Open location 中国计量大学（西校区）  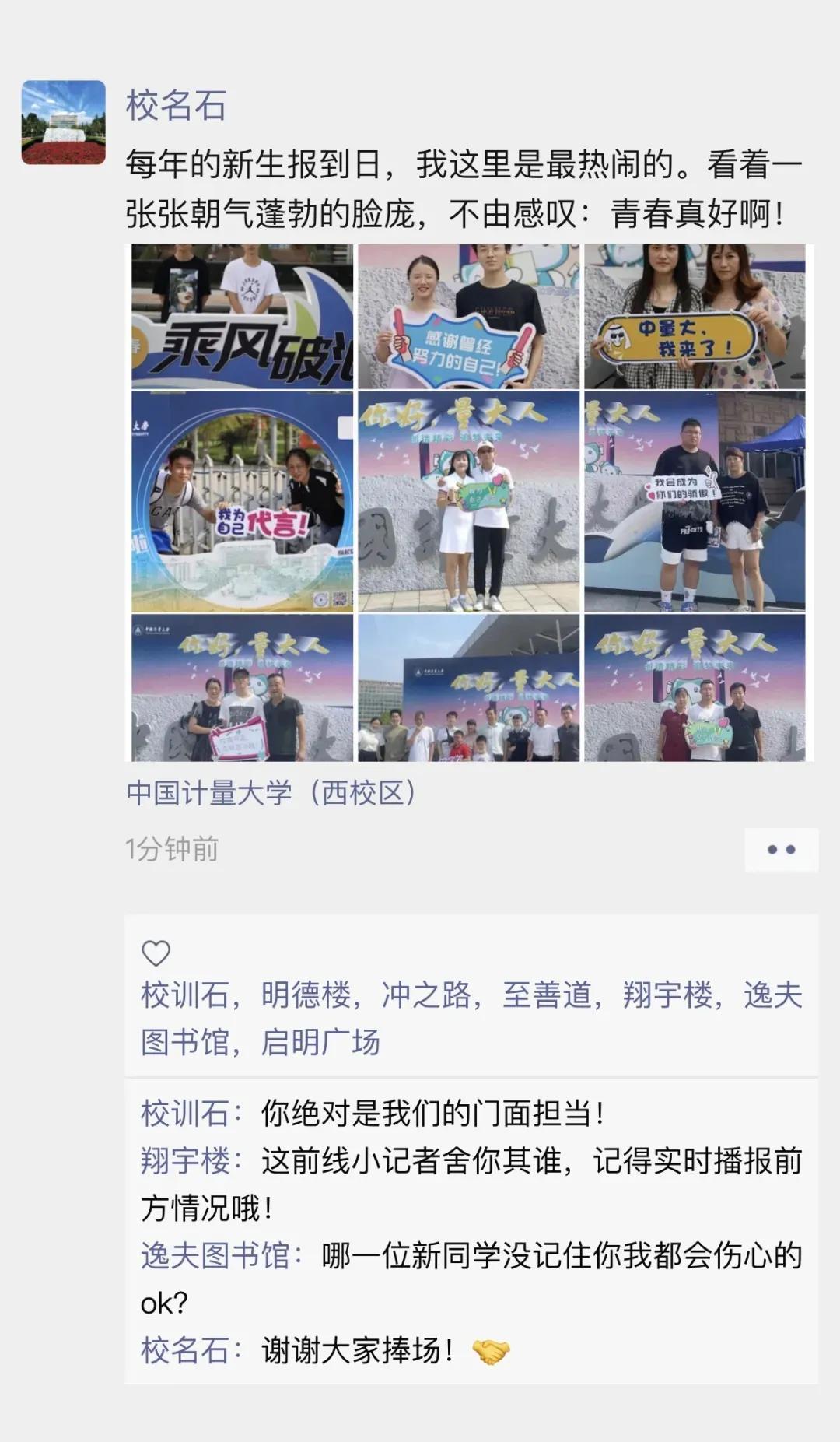point(272,793)
